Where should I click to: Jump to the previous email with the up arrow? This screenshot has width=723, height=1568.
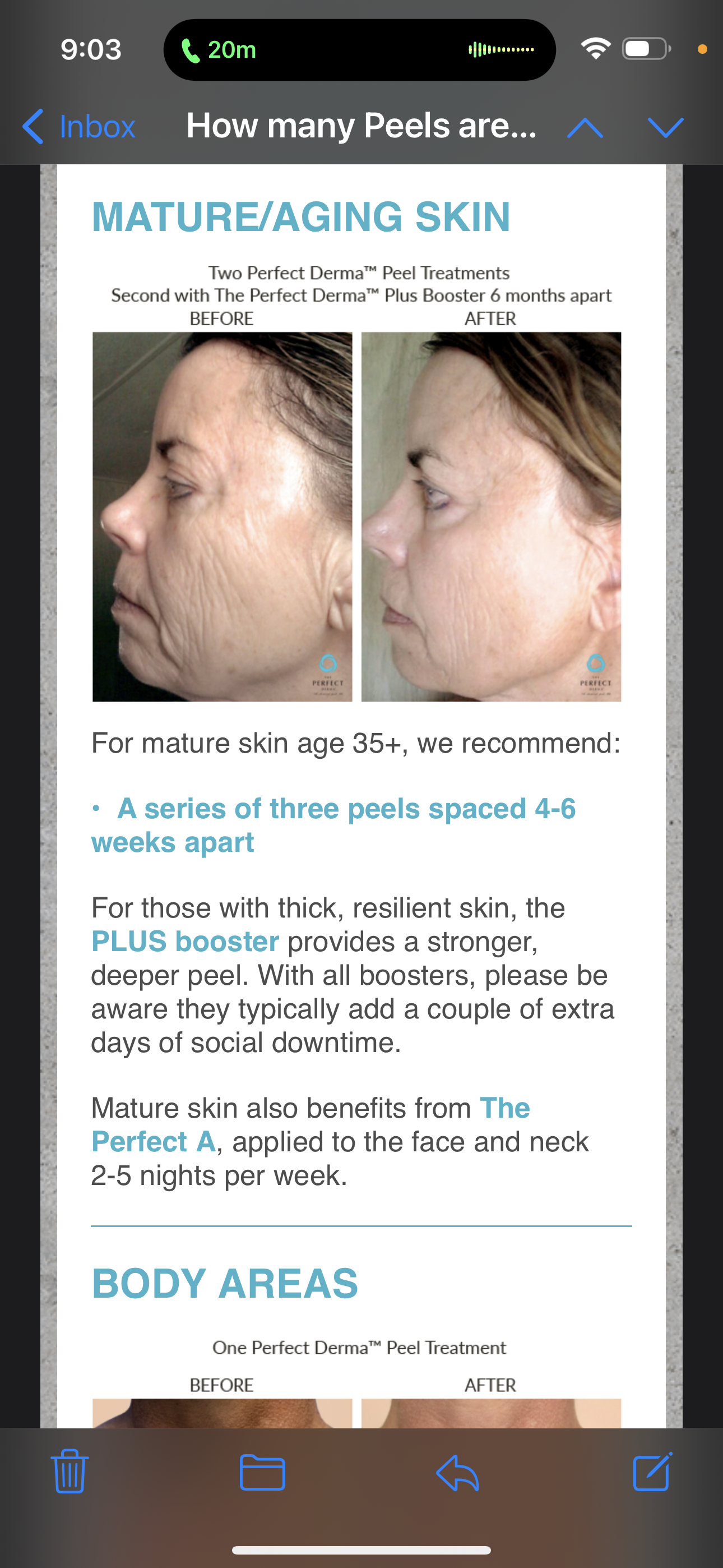point(585,128)
